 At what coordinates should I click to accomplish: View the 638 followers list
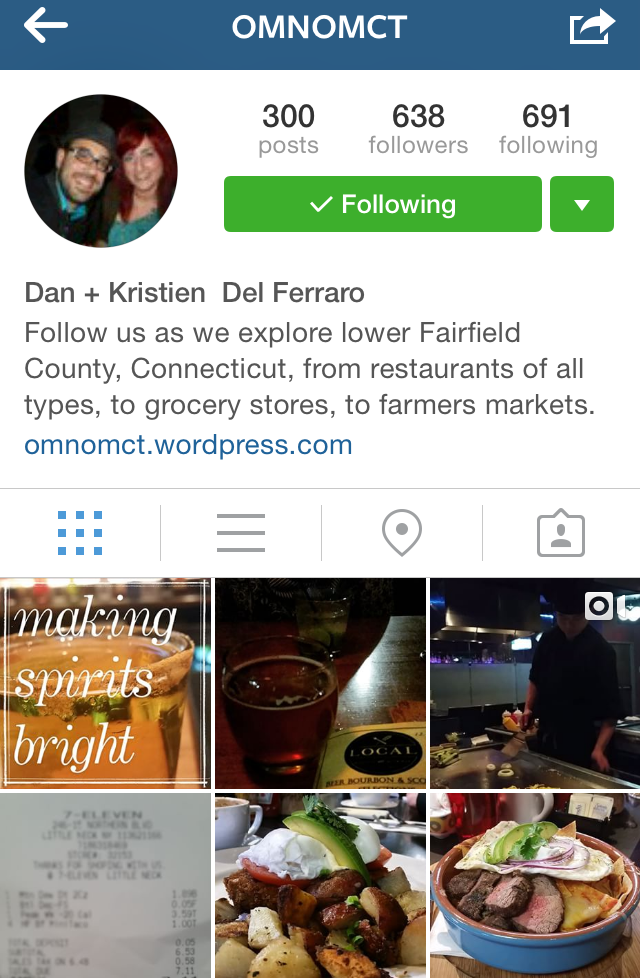pyautogui.click(x=418, y=129)
